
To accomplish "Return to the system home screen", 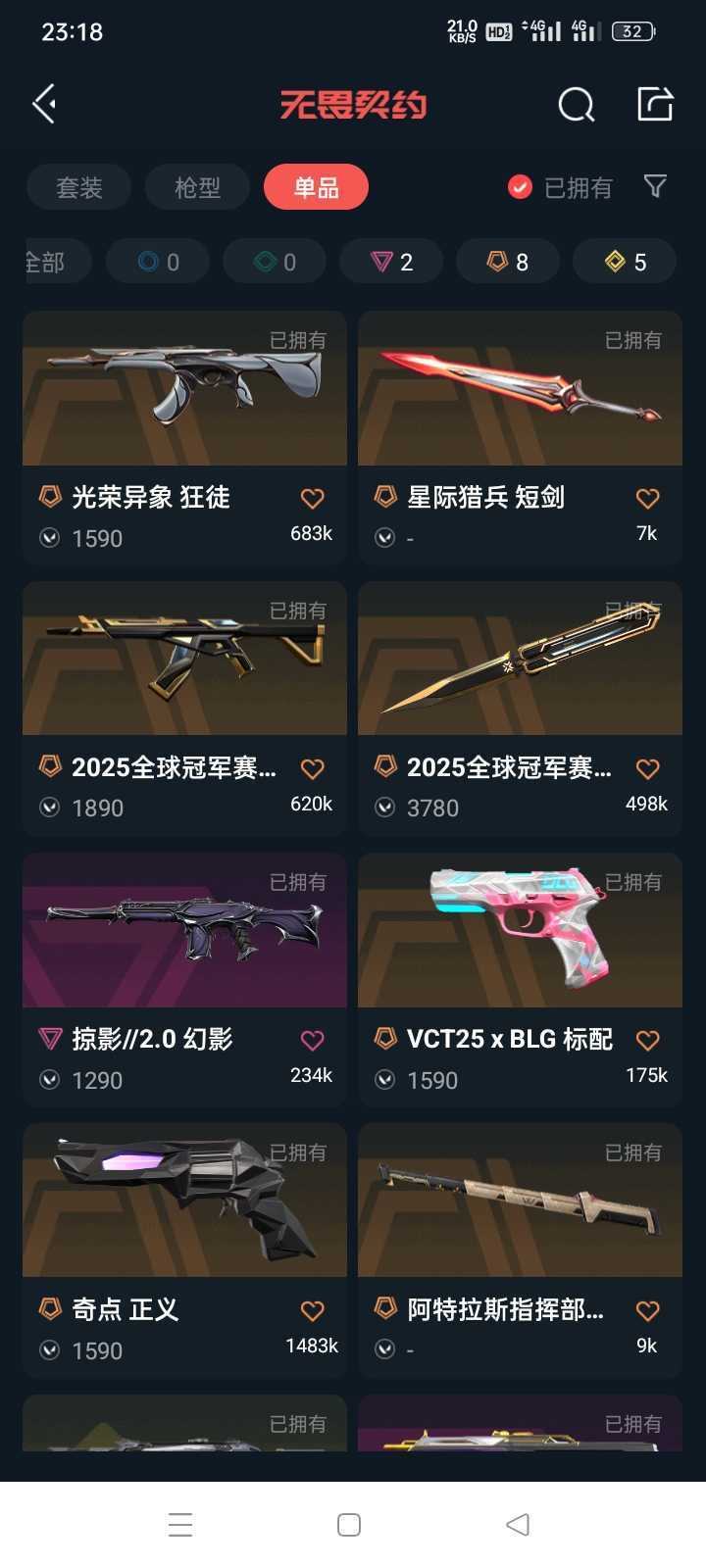I will pyautogui.click(x=349, y=1525).
